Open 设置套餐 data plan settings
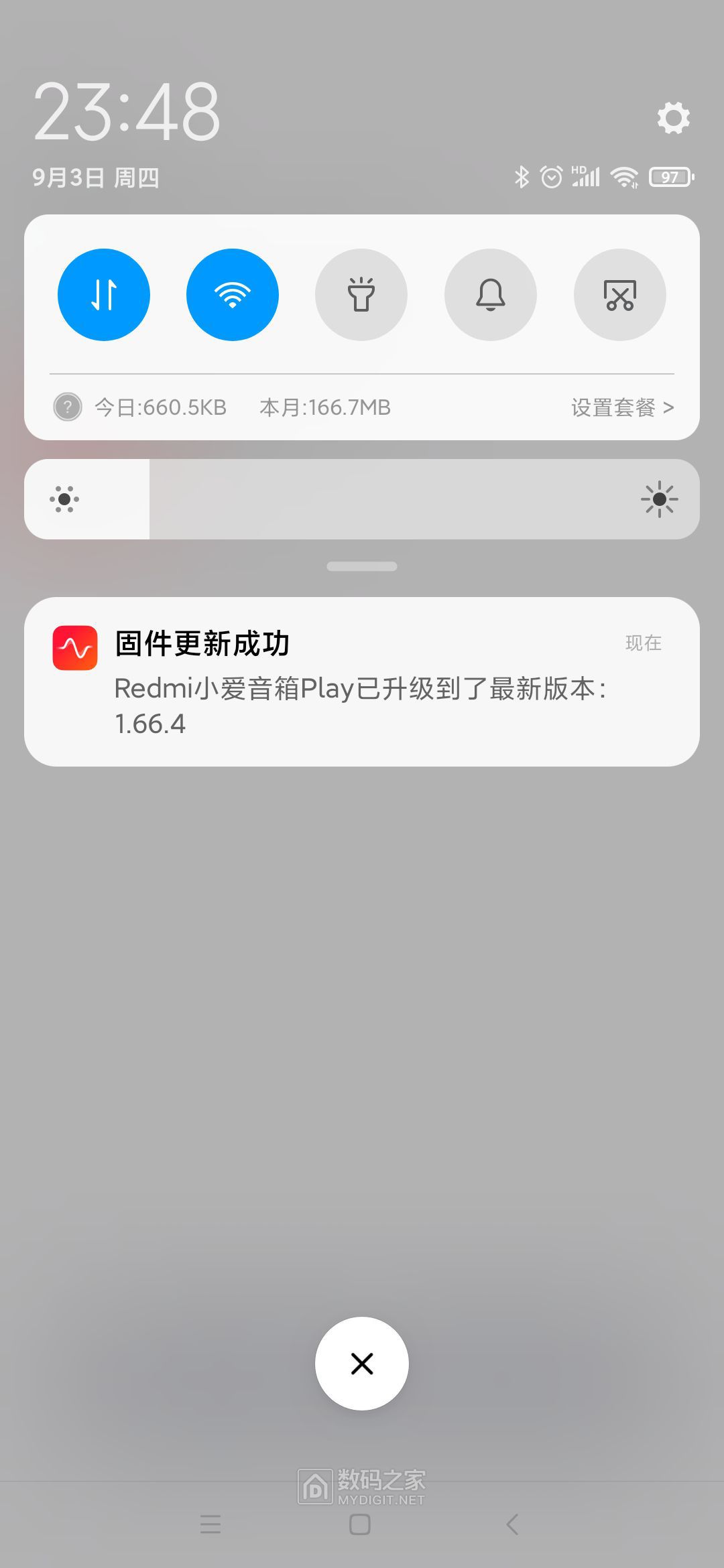 622,407
